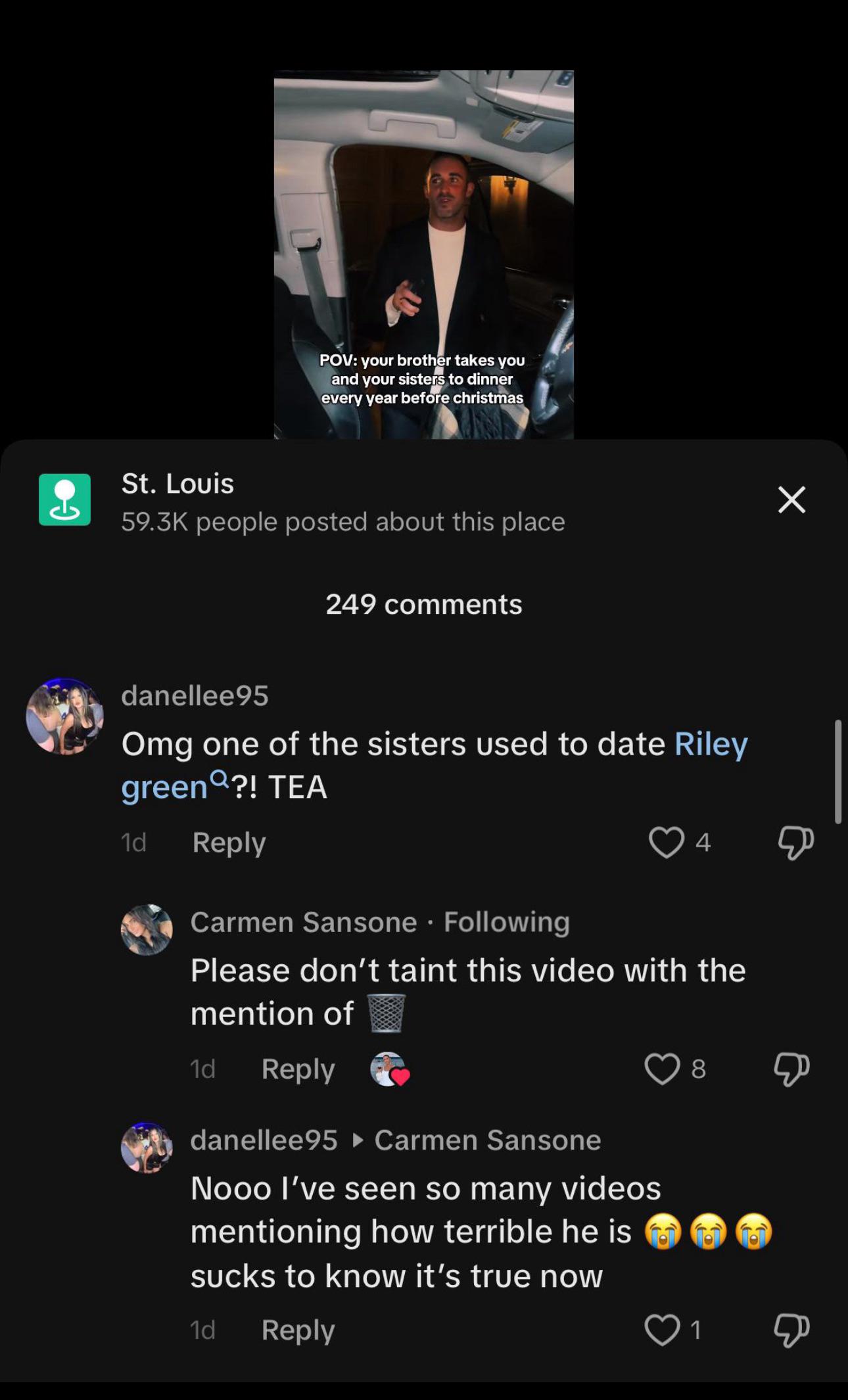This screenshot has height=1400, width=848.
Task: Search the Riley green link in comment
Action: point(711,744)
